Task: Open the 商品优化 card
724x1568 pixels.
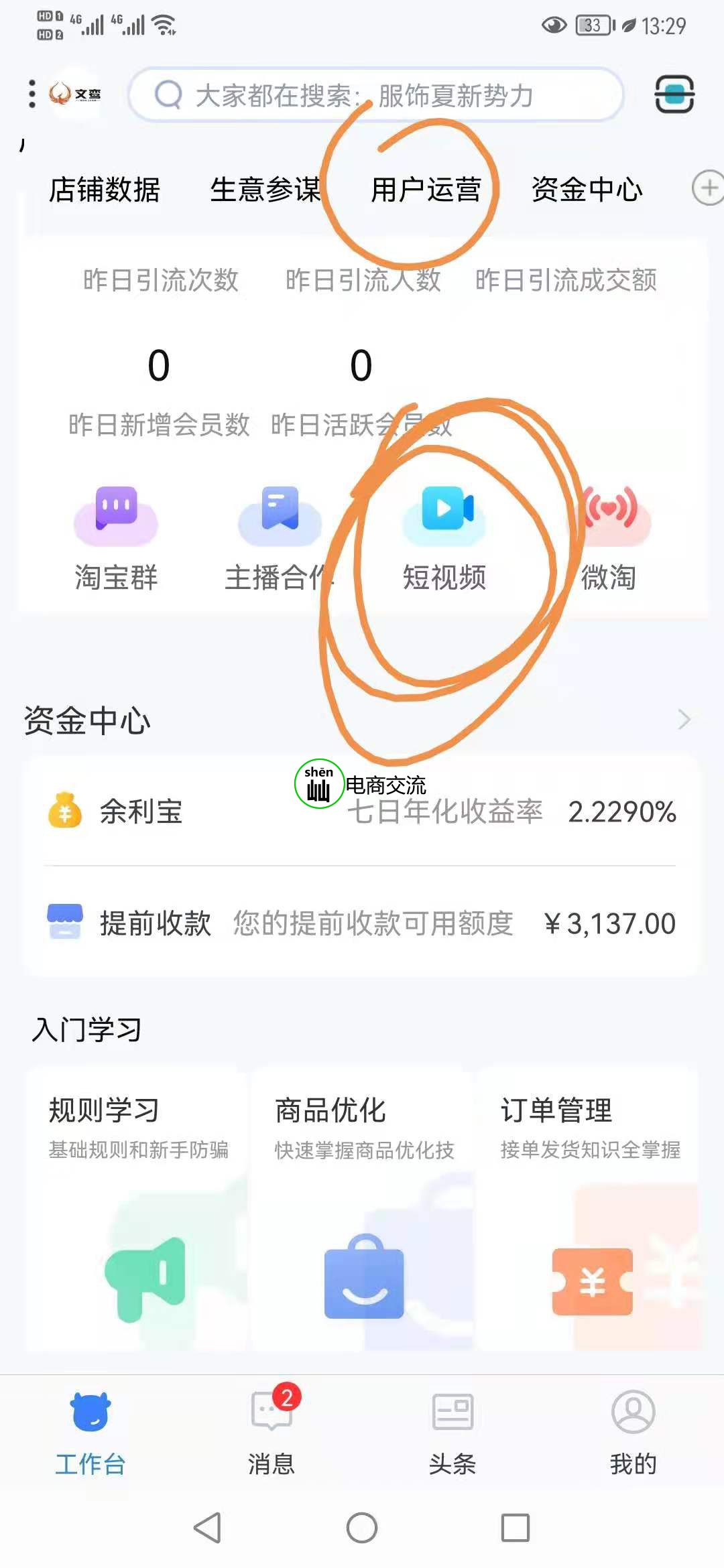Action: click(x=363, y=1206)
